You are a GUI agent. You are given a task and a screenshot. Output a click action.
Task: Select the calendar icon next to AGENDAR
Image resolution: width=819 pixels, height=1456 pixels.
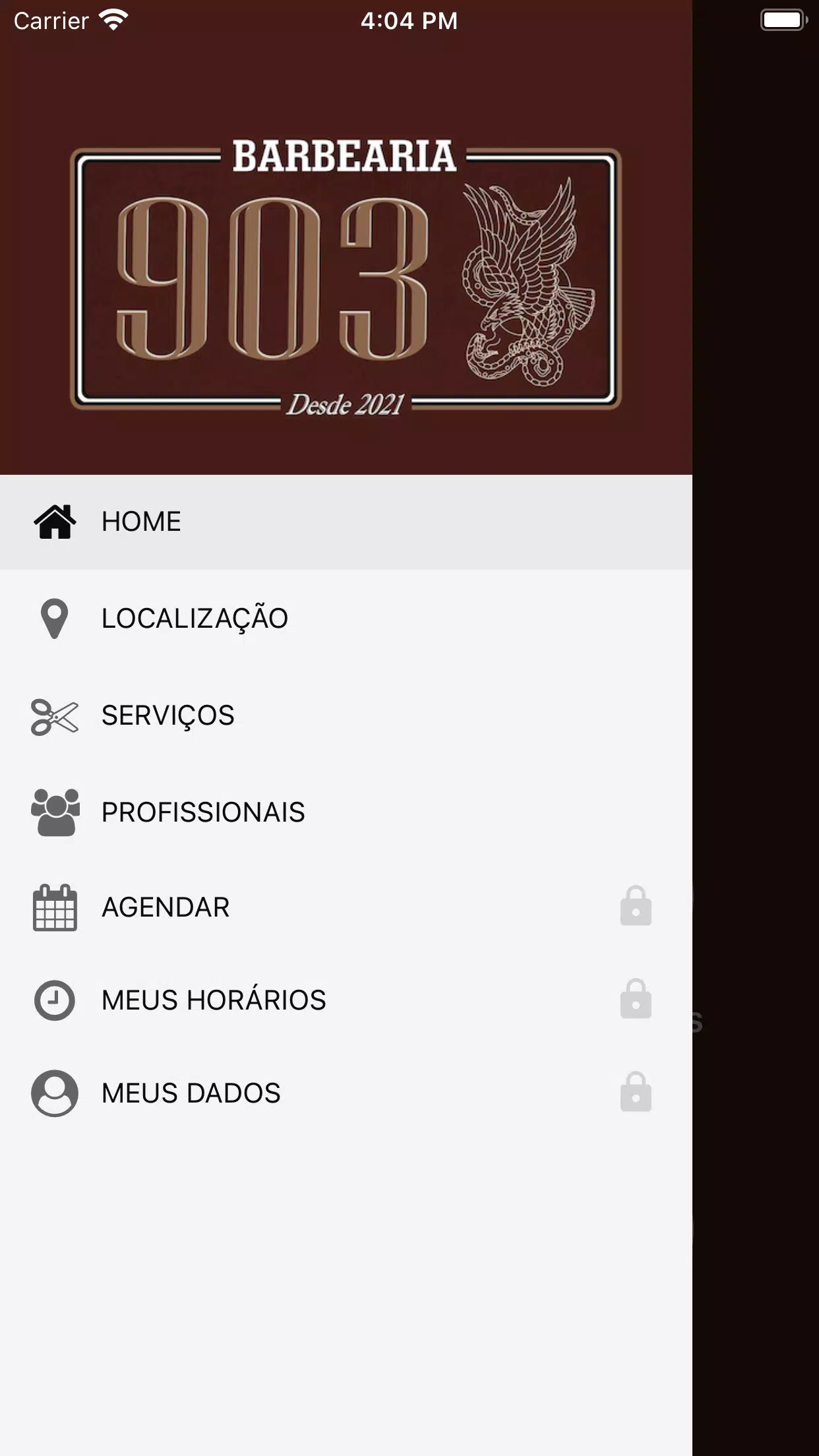tap(55, 907)
